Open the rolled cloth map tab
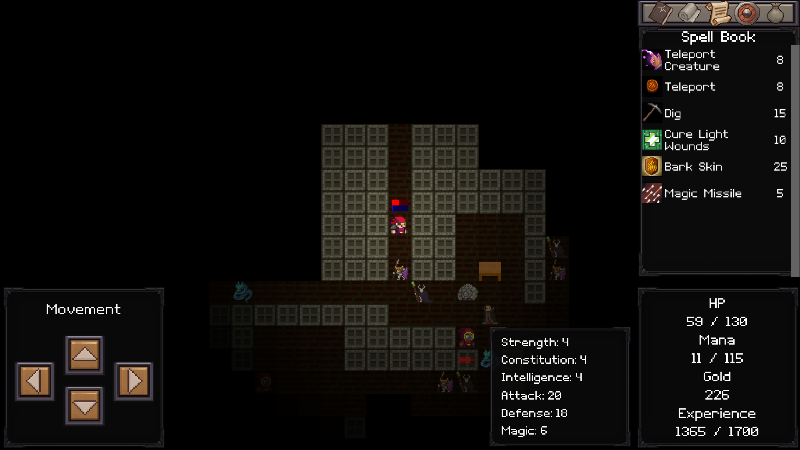Image resolution: width=800 pixels, height=450 pixels. [688, 13]
